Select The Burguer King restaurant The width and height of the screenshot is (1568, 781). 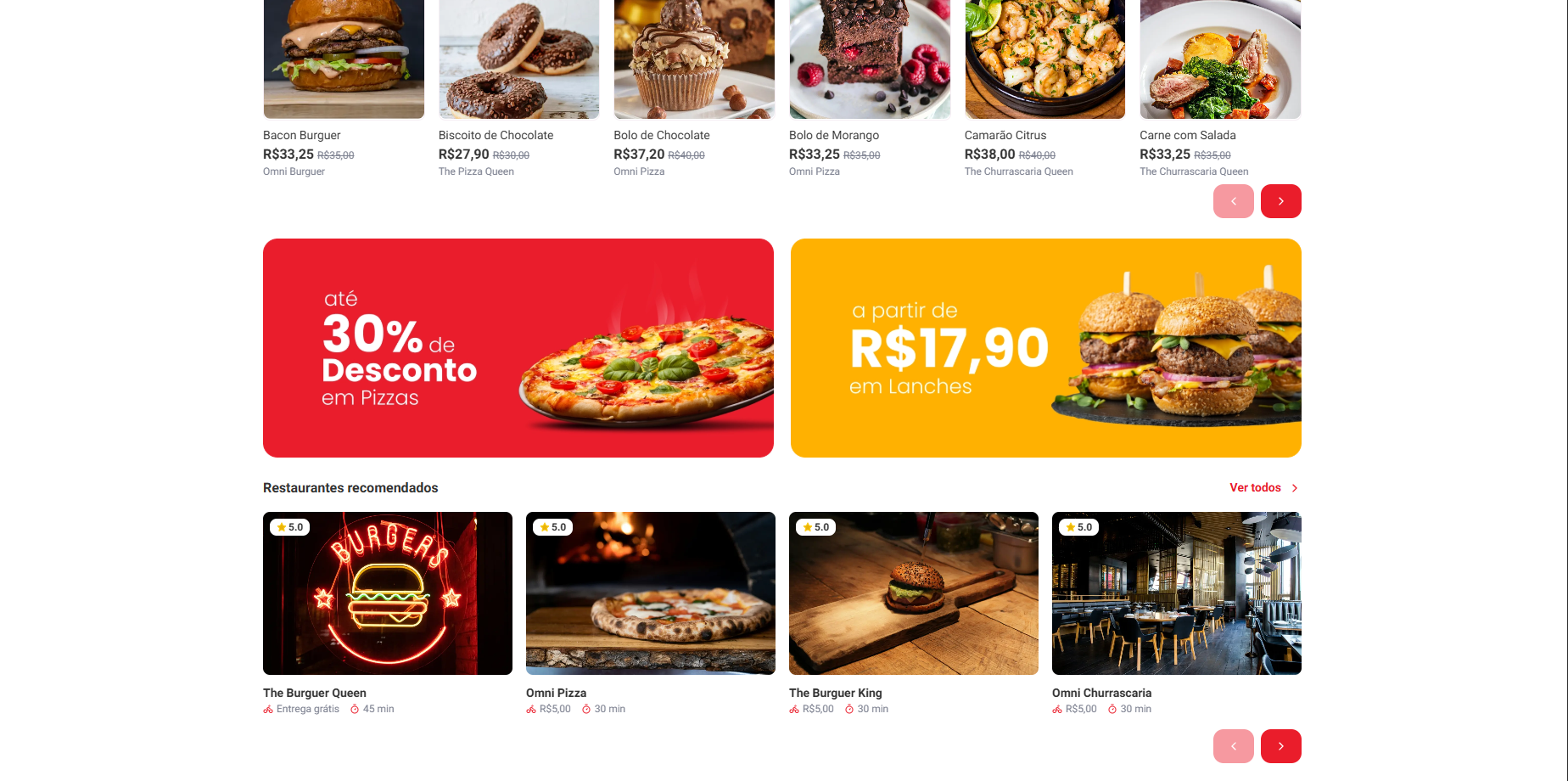click(914, 593)
